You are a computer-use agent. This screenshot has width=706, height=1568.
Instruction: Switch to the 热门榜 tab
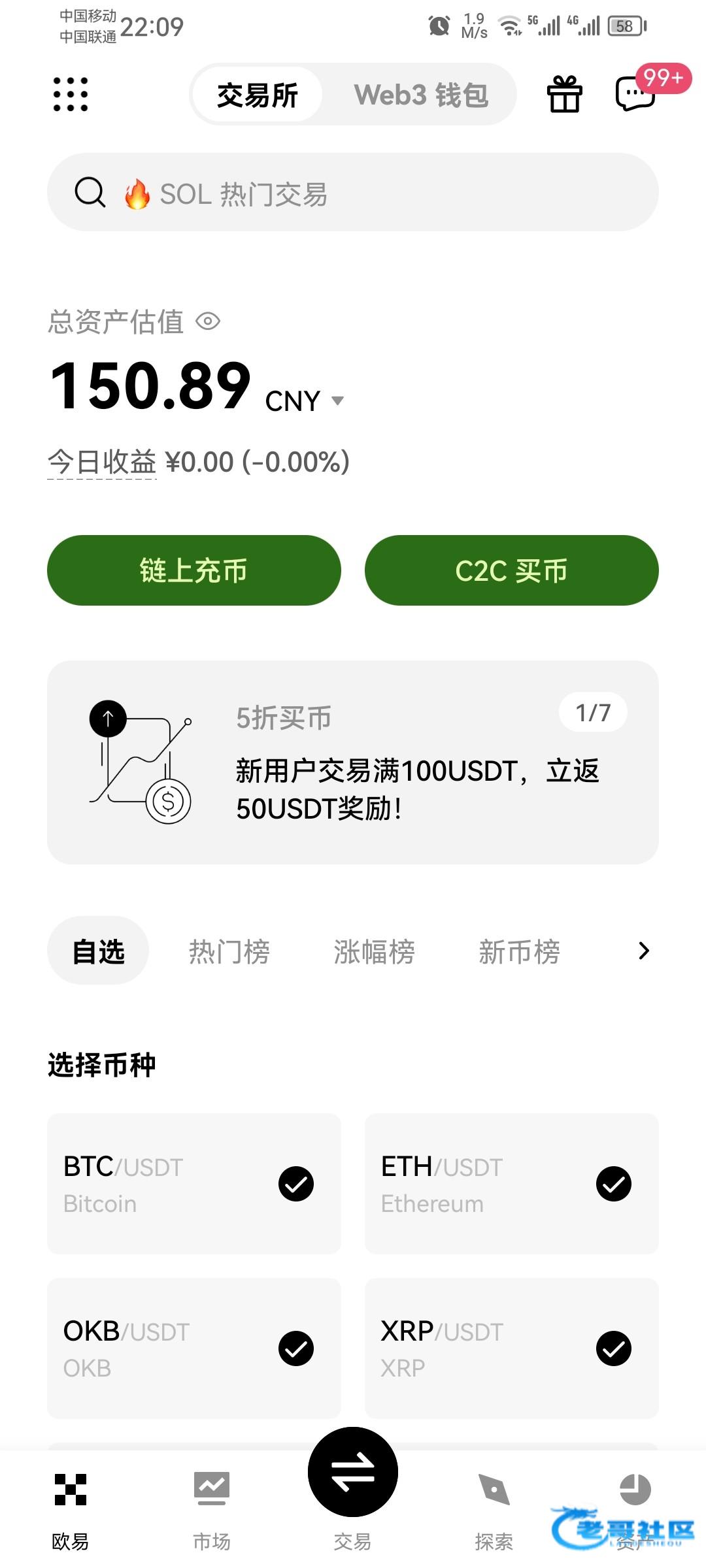coord(229,951)
